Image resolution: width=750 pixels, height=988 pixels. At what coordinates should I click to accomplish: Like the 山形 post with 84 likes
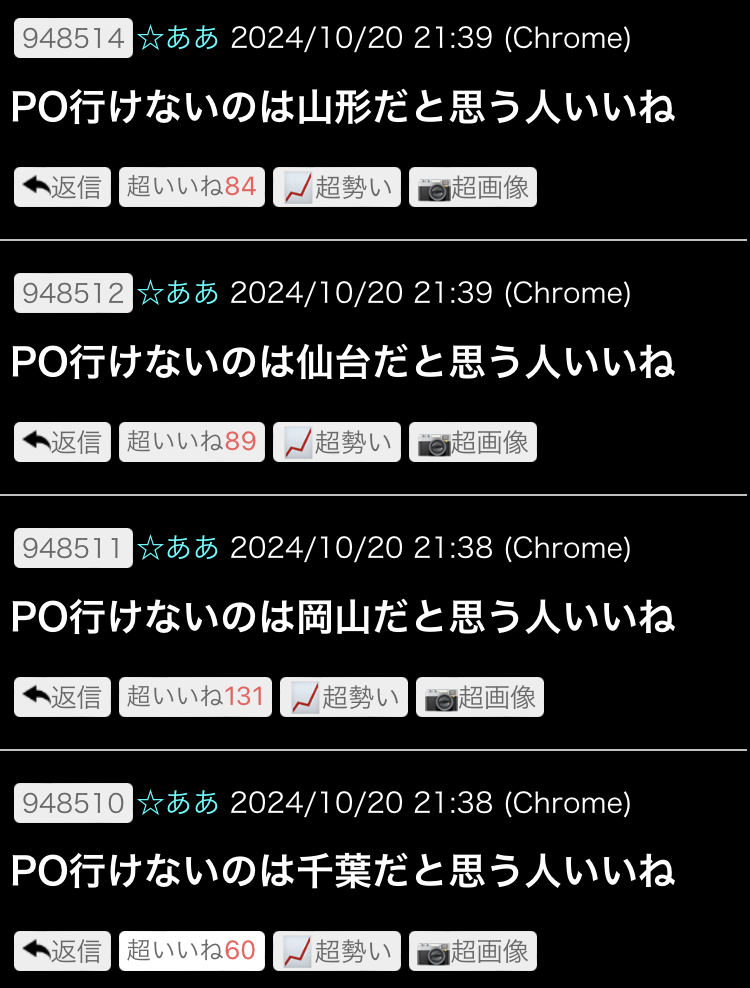coord(192,187)
